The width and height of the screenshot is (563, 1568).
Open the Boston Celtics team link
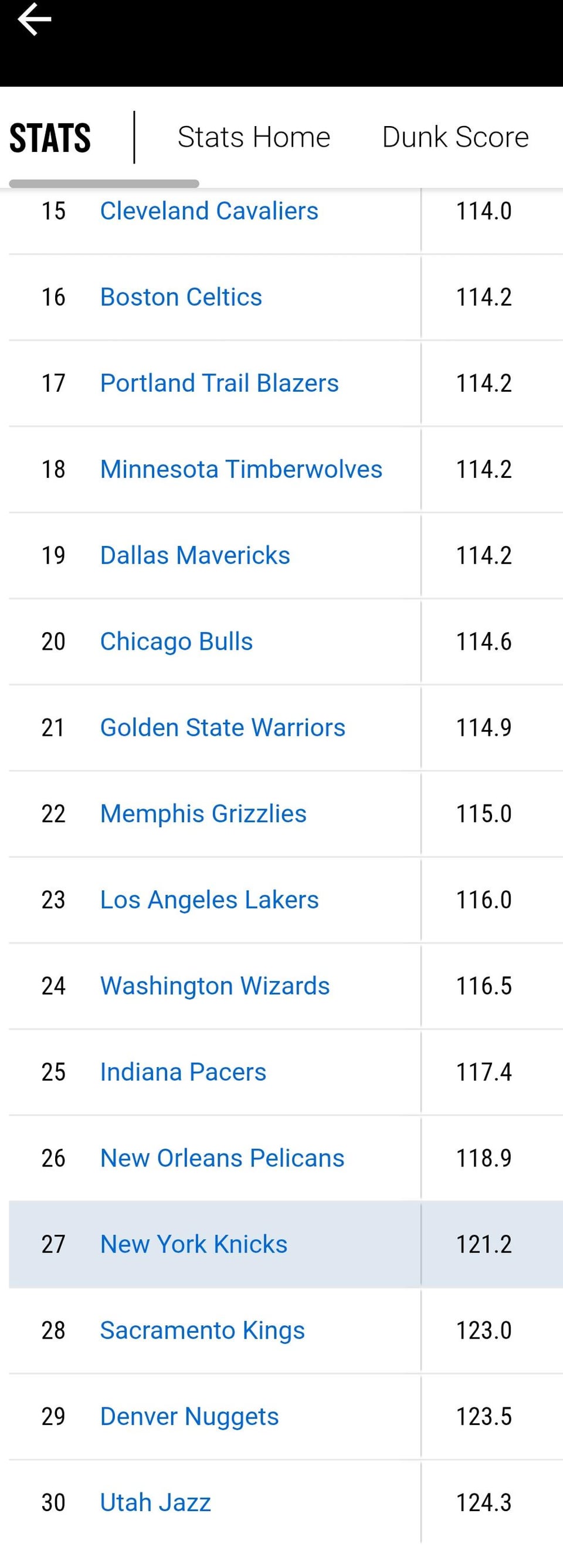(x=181, y=297)
